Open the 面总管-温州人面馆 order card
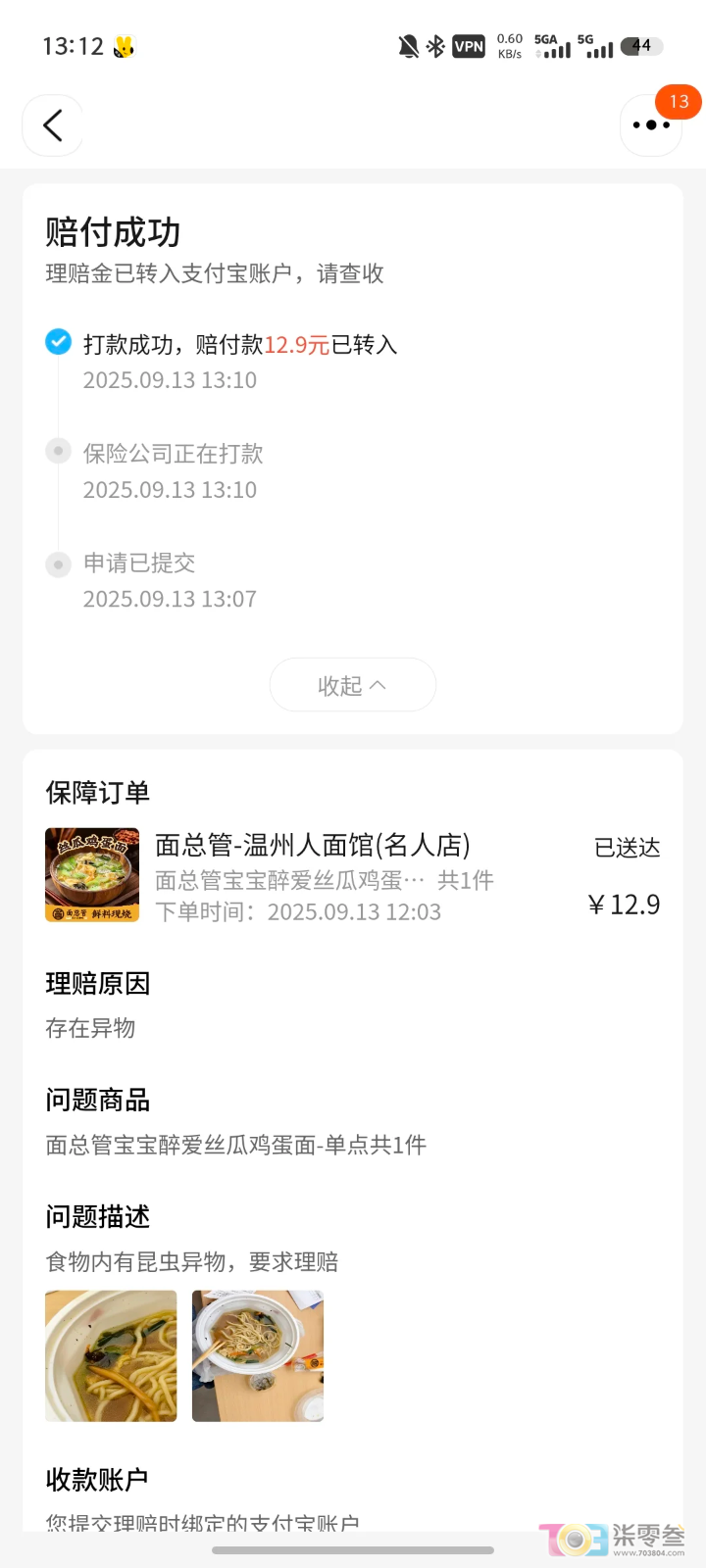This screenshot has width=706, height=1568. click(353, 877)
